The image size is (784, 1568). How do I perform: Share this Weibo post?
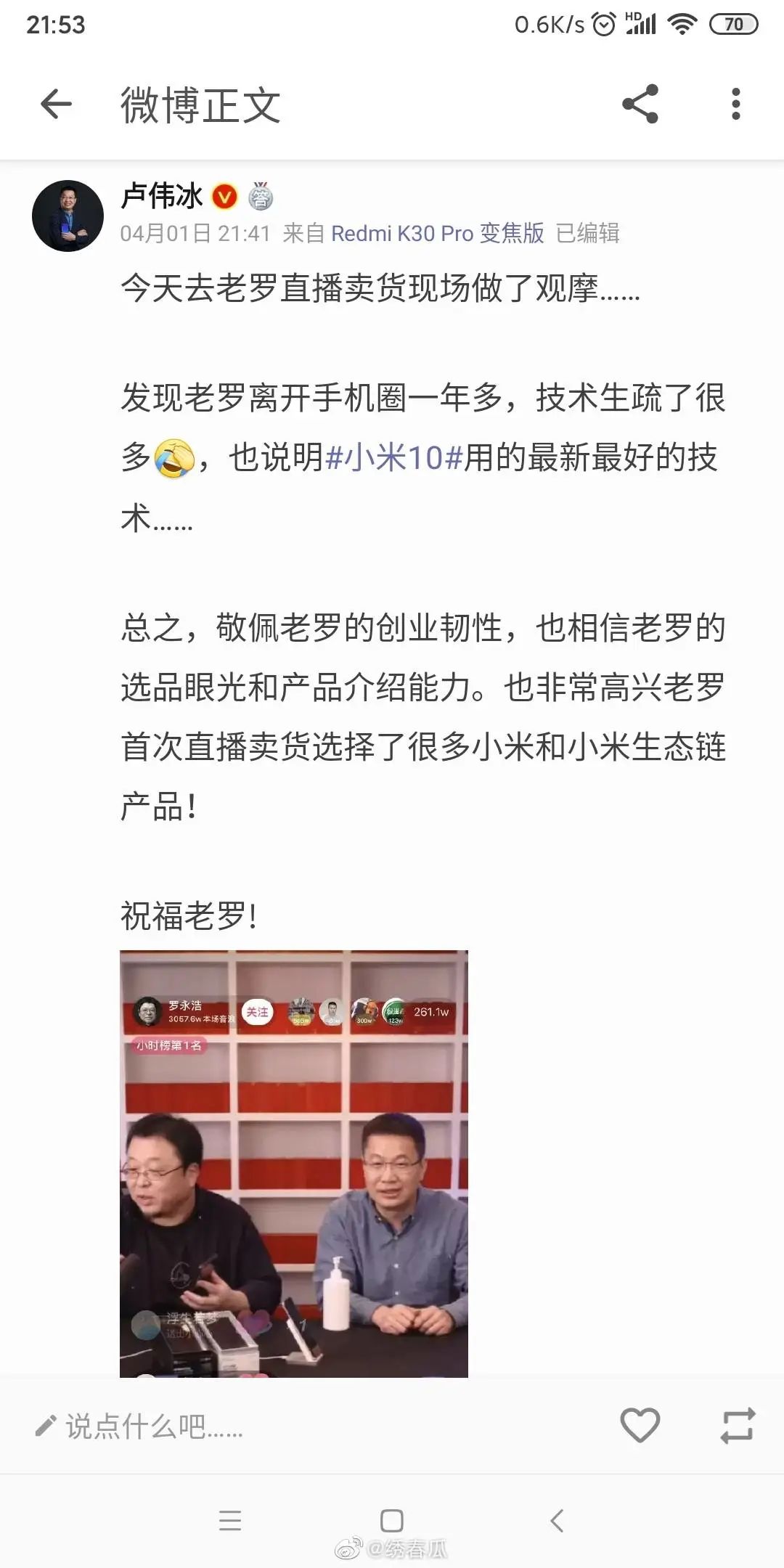[640, 104]
